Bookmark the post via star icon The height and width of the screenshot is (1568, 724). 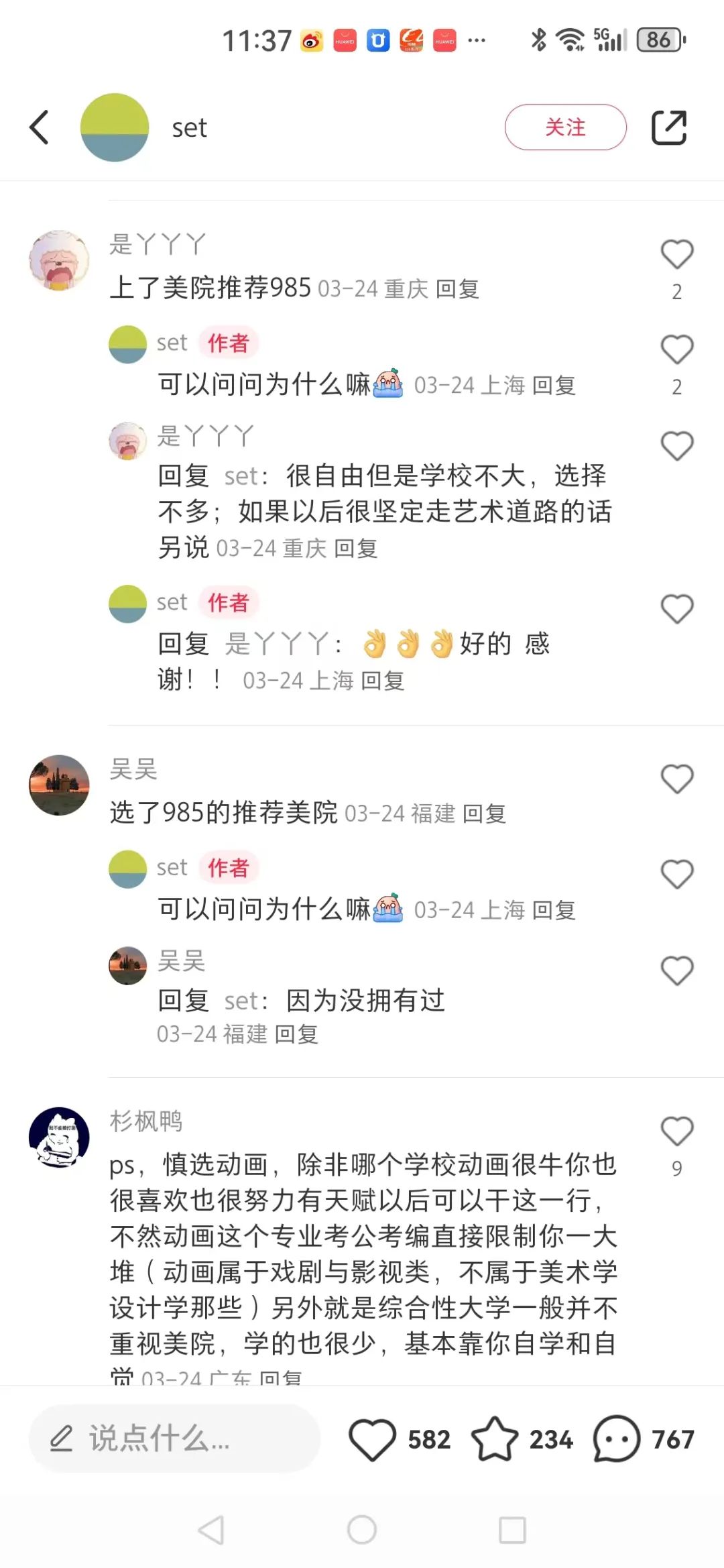(x=495, y=1439)
